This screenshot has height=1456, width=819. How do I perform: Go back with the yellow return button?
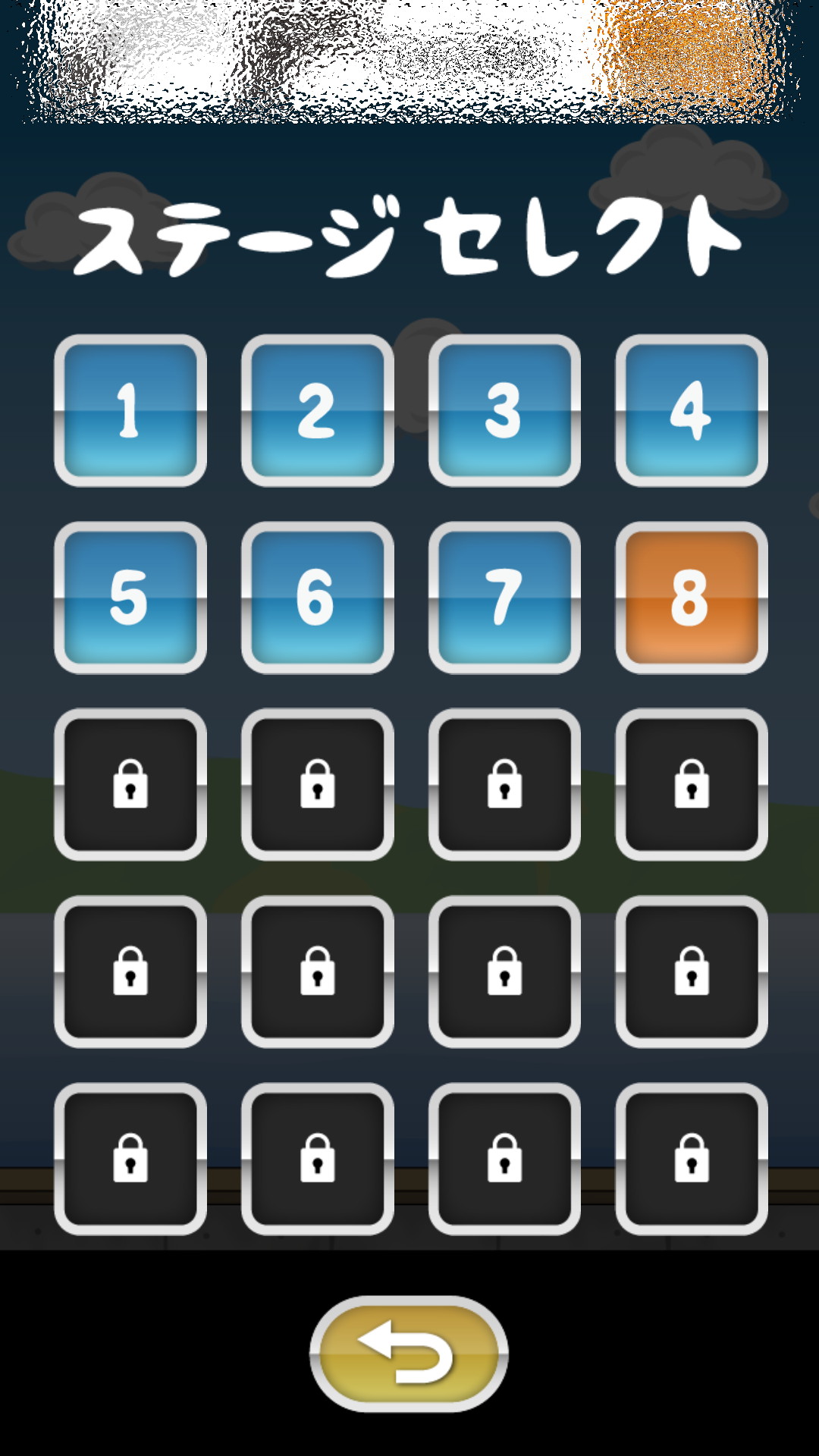click(x=409, y=1354)
